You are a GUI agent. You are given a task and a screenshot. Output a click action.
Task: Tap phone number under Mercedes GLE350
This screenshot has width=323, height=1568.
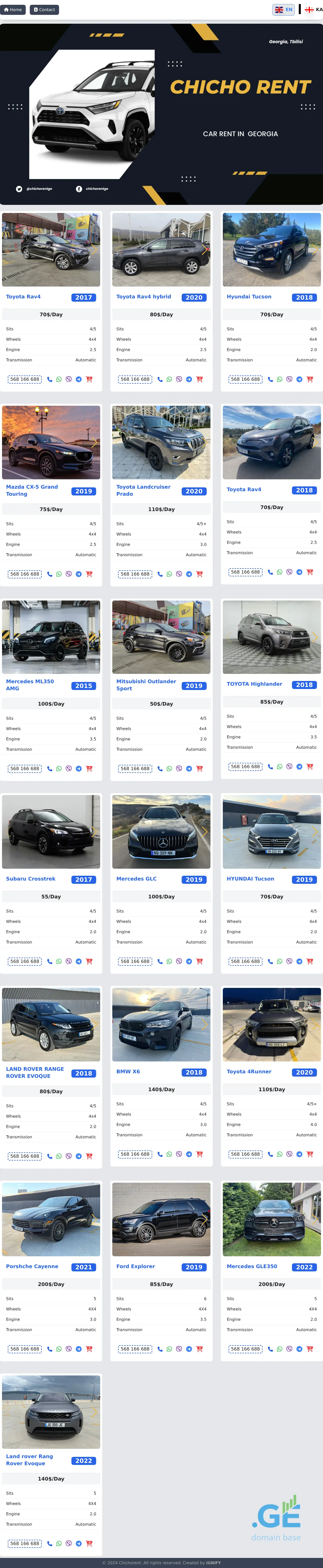245,1349
